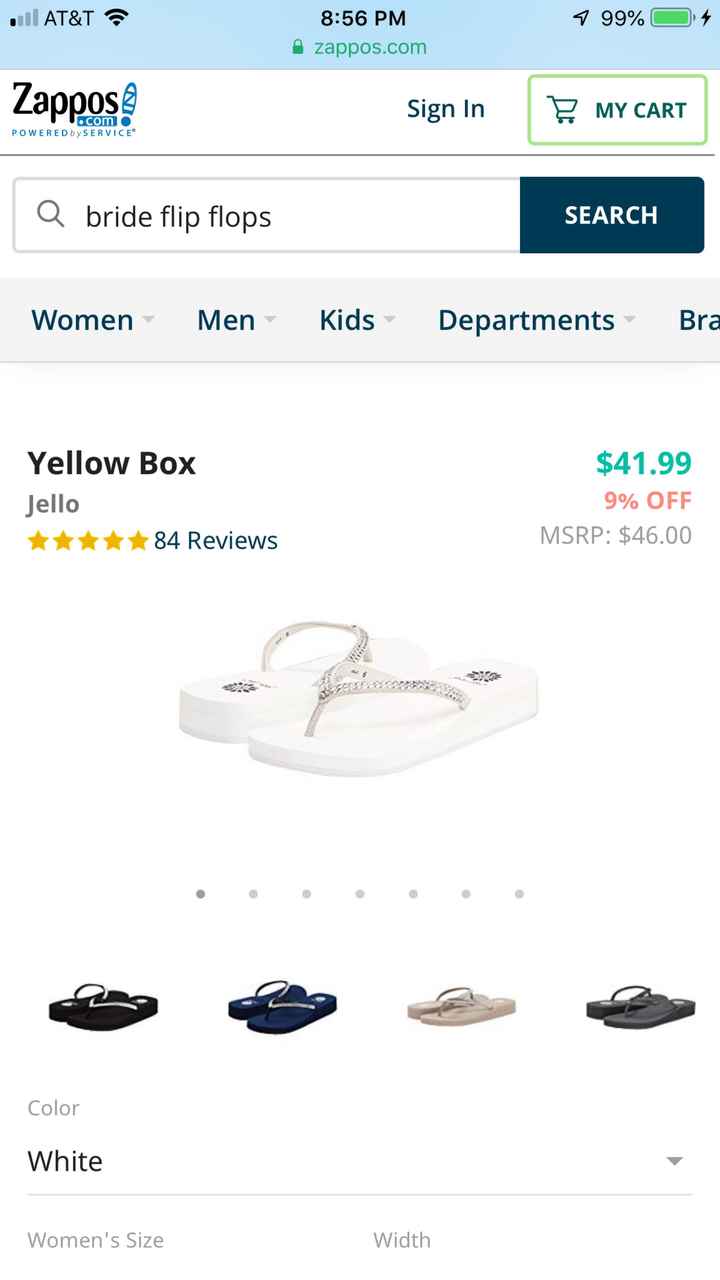The width and height of the screenshot is (720, 1280).
Task: Click the magnifying glass search icon
Action: (x=49, y=214)
